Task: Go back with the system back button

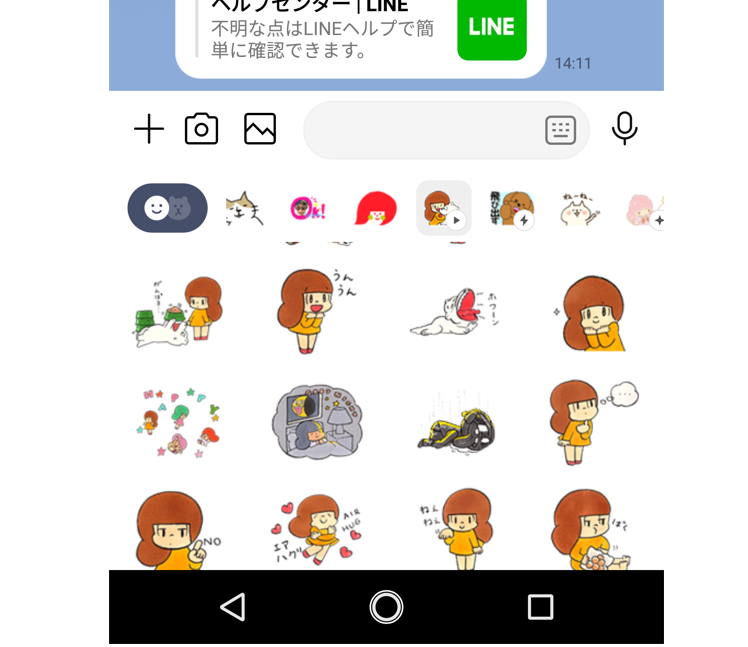Action: pos(233,606)
